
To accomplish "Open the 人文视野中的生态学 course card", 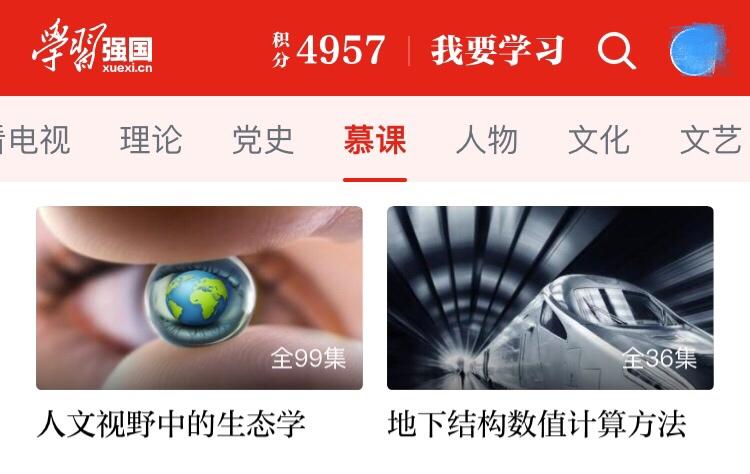I will click(x=199, y=298).
